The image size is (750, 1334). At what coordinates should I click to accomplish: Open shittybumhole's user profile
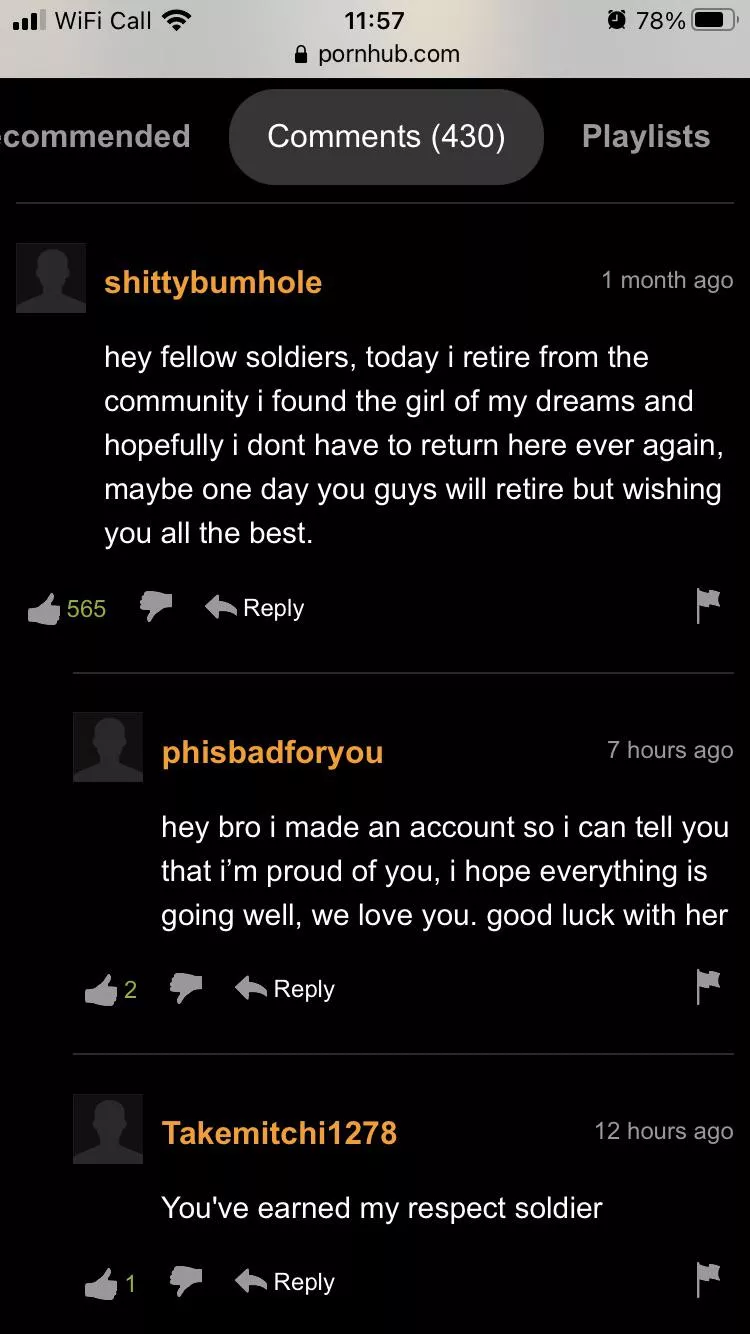coord(212,282)
